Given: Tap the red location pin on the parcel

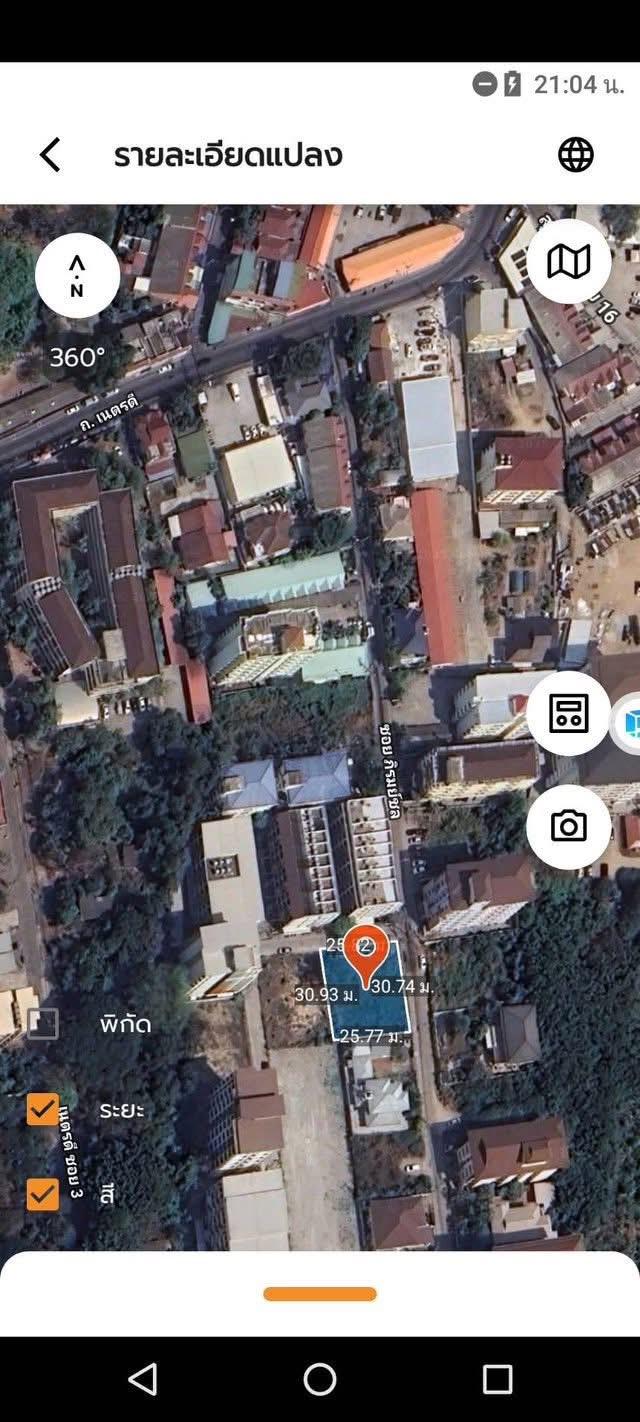Looking at the screenshot, I should [x=366, y=956].
